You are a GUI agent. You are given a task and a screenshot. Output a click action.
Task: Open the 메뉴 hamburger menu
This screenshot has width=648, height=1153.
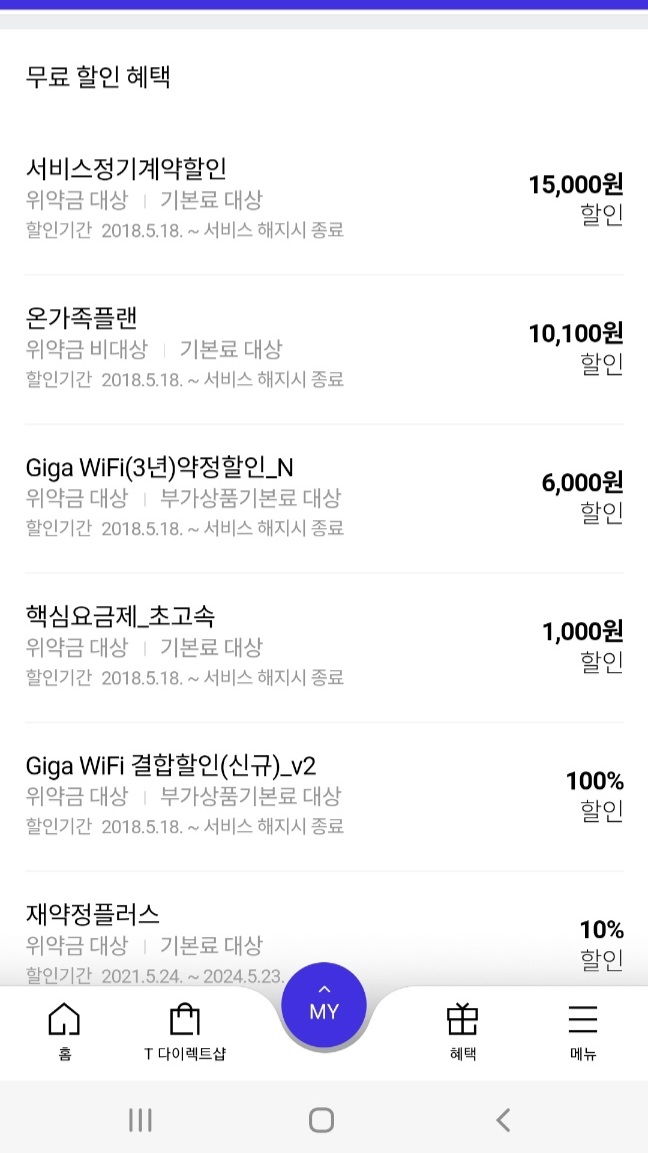[x=582, y=1030]
